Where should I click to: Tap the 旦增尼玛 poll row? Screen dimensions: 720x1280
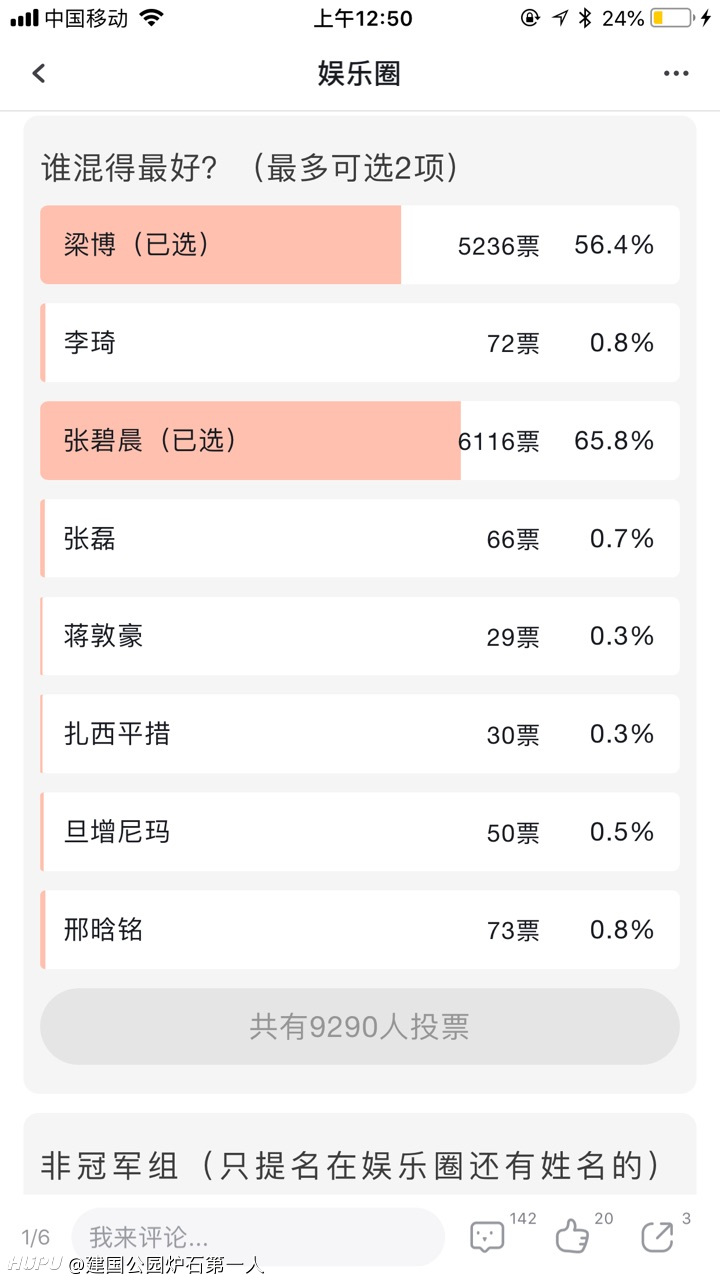click(x=360, y=832)
